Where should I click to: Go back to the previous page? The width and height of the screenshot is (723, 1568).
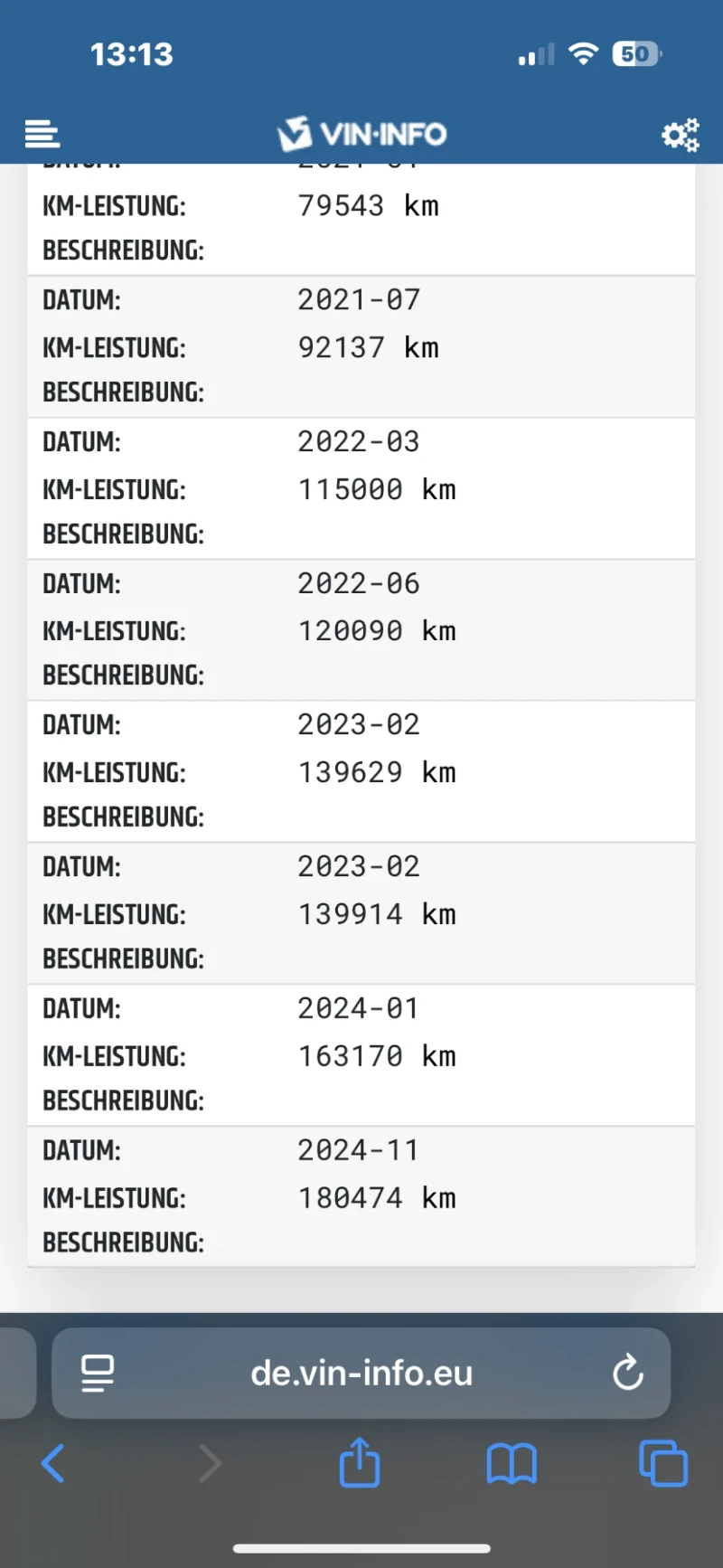(53, 1462)
